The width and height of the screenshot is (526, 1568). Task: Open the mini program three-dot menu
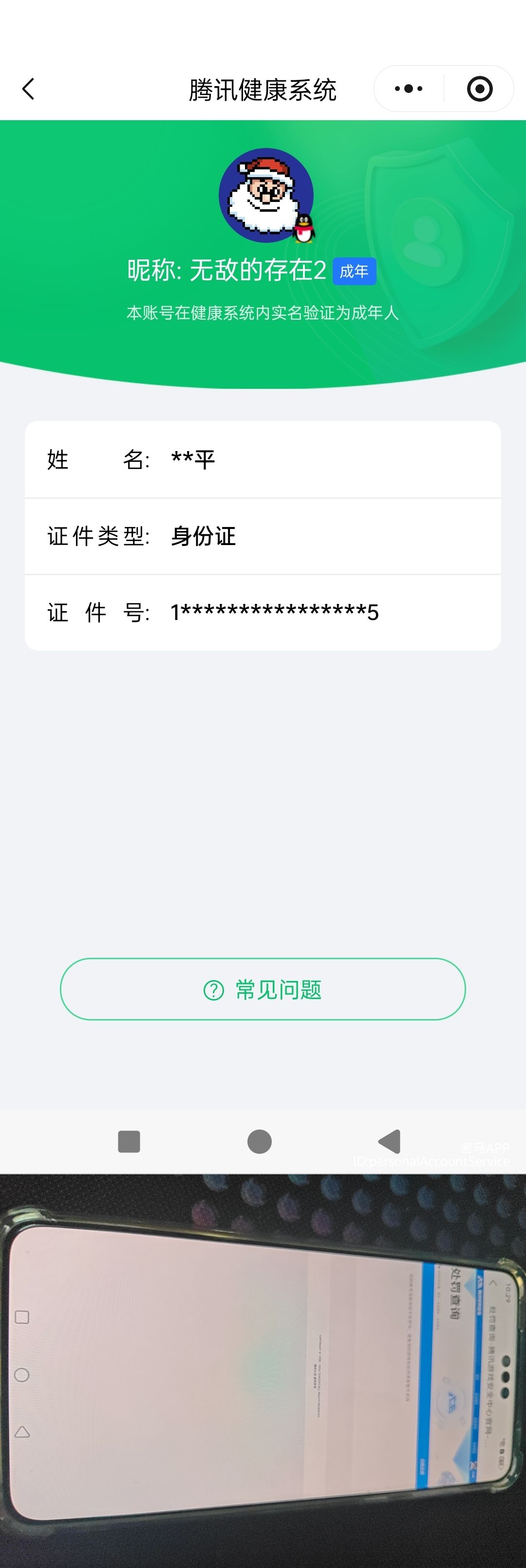click(x=408, y=89)
